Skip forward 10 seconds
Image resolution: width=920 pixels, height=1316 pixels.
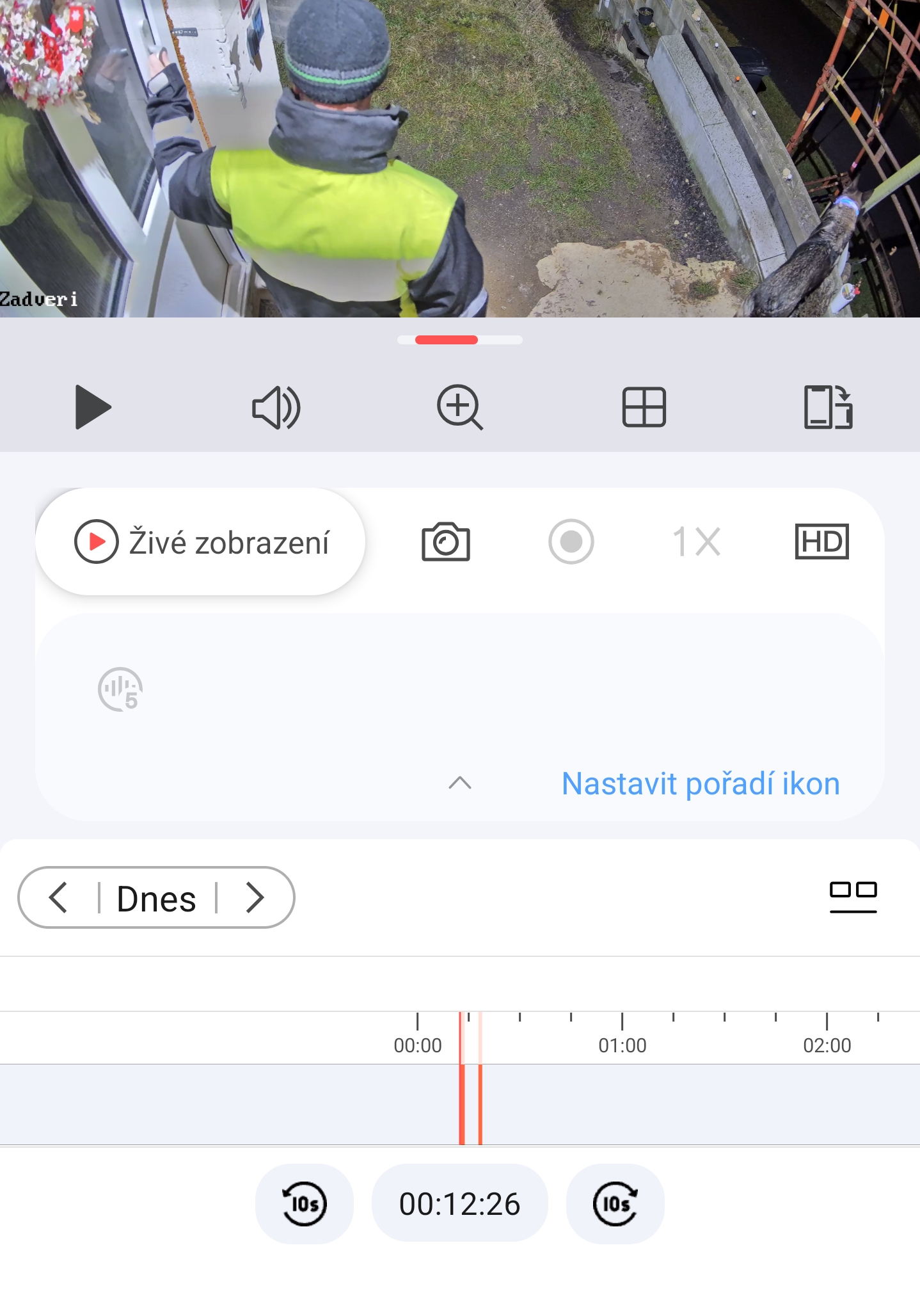click(615, 1204)
